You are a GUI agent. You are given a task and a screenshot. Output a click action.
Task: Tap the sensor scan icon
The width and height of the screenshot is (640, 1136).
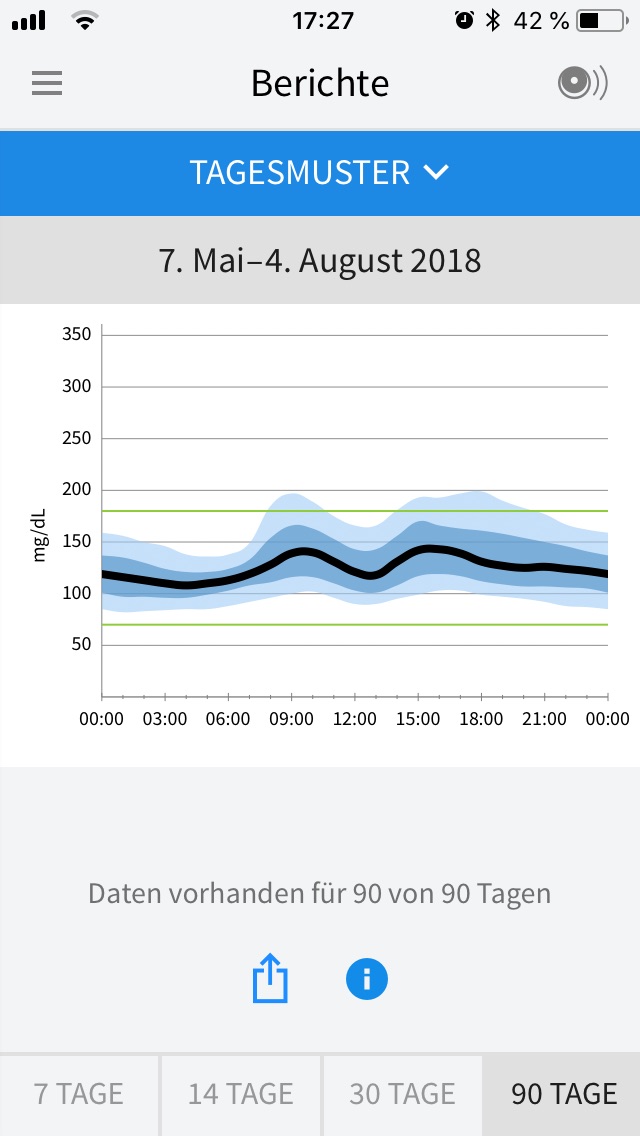click(582, 83)
